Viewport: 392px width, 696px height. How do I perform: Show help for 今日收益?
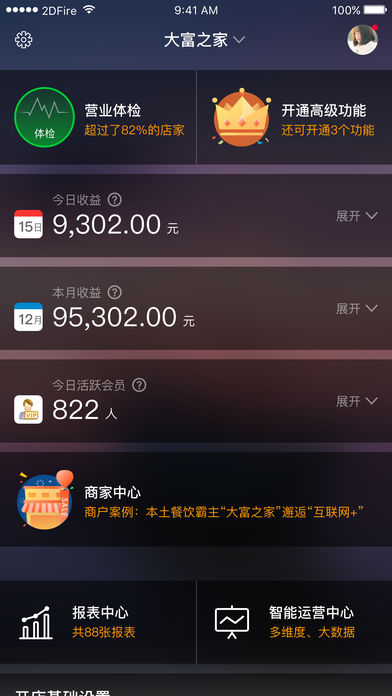(x=115, y=200)
